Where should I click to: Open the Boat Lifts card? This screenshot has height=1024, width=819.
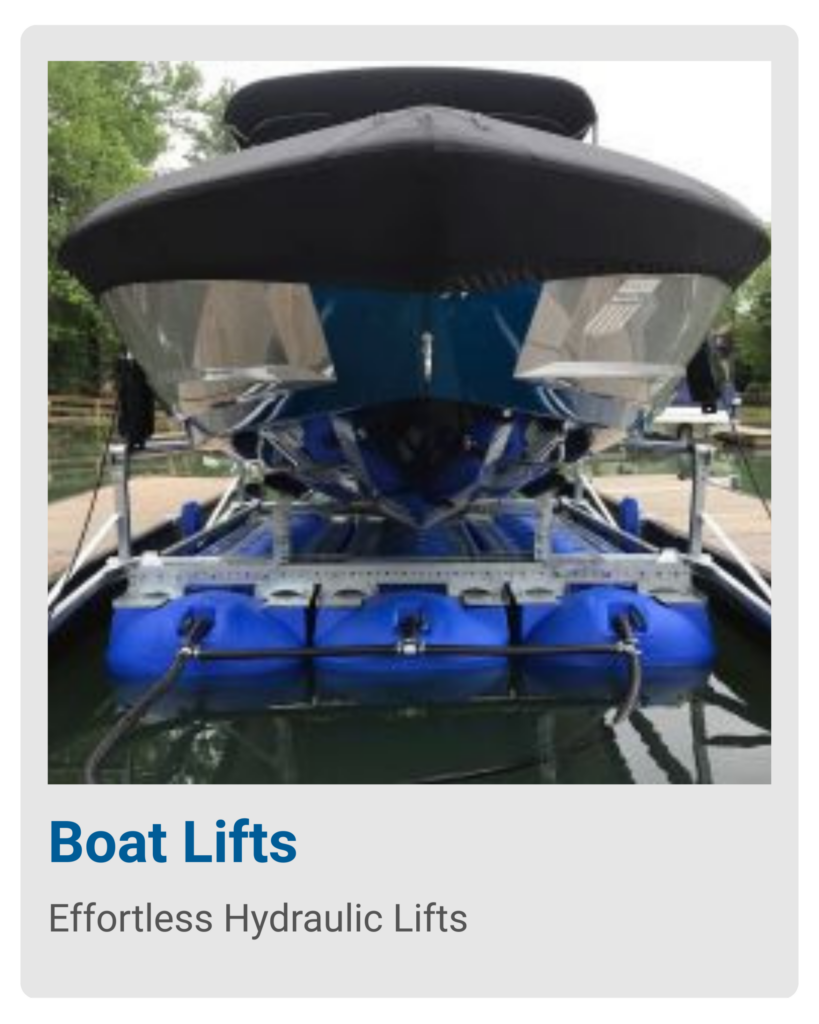[173, 842]
